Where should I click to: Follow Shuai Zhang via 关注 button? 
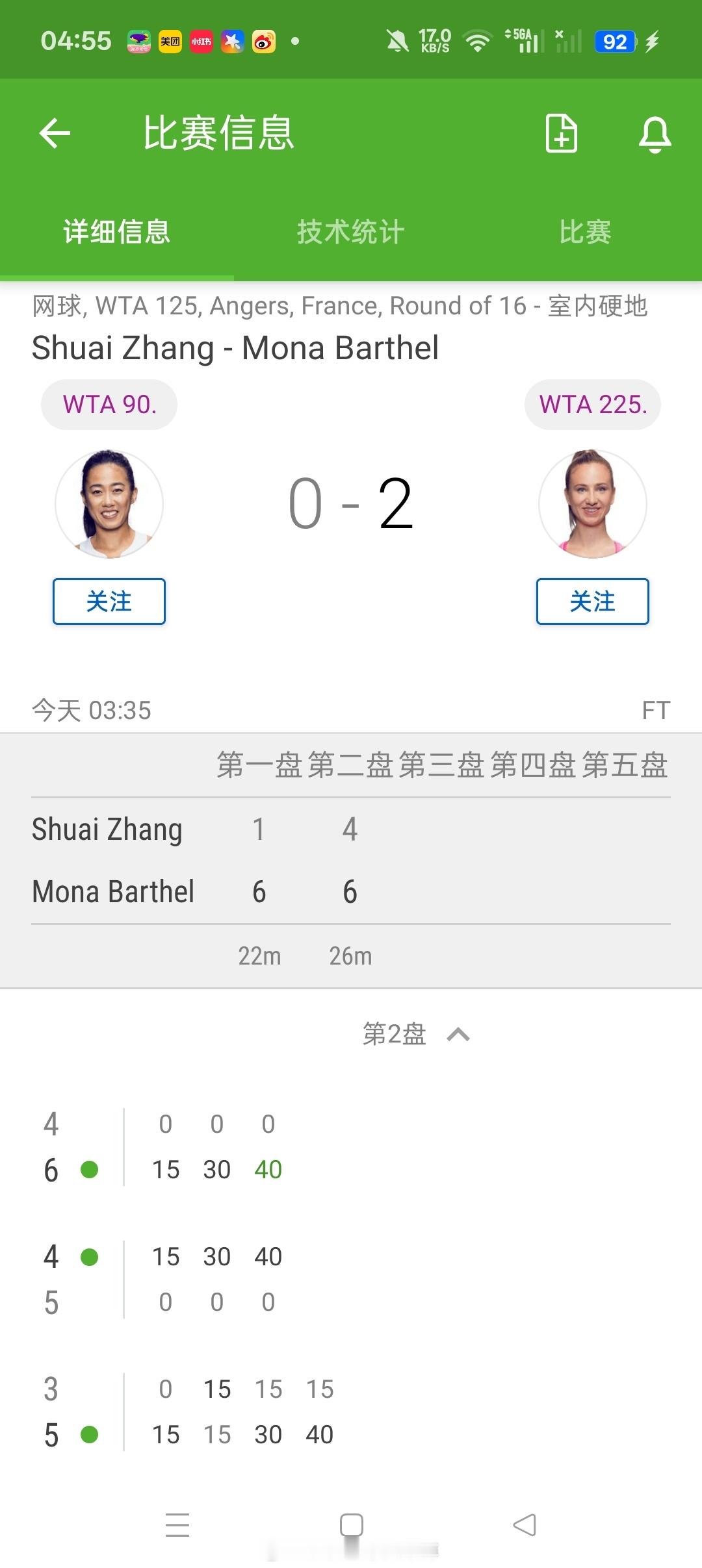click(x=109, y=601)
